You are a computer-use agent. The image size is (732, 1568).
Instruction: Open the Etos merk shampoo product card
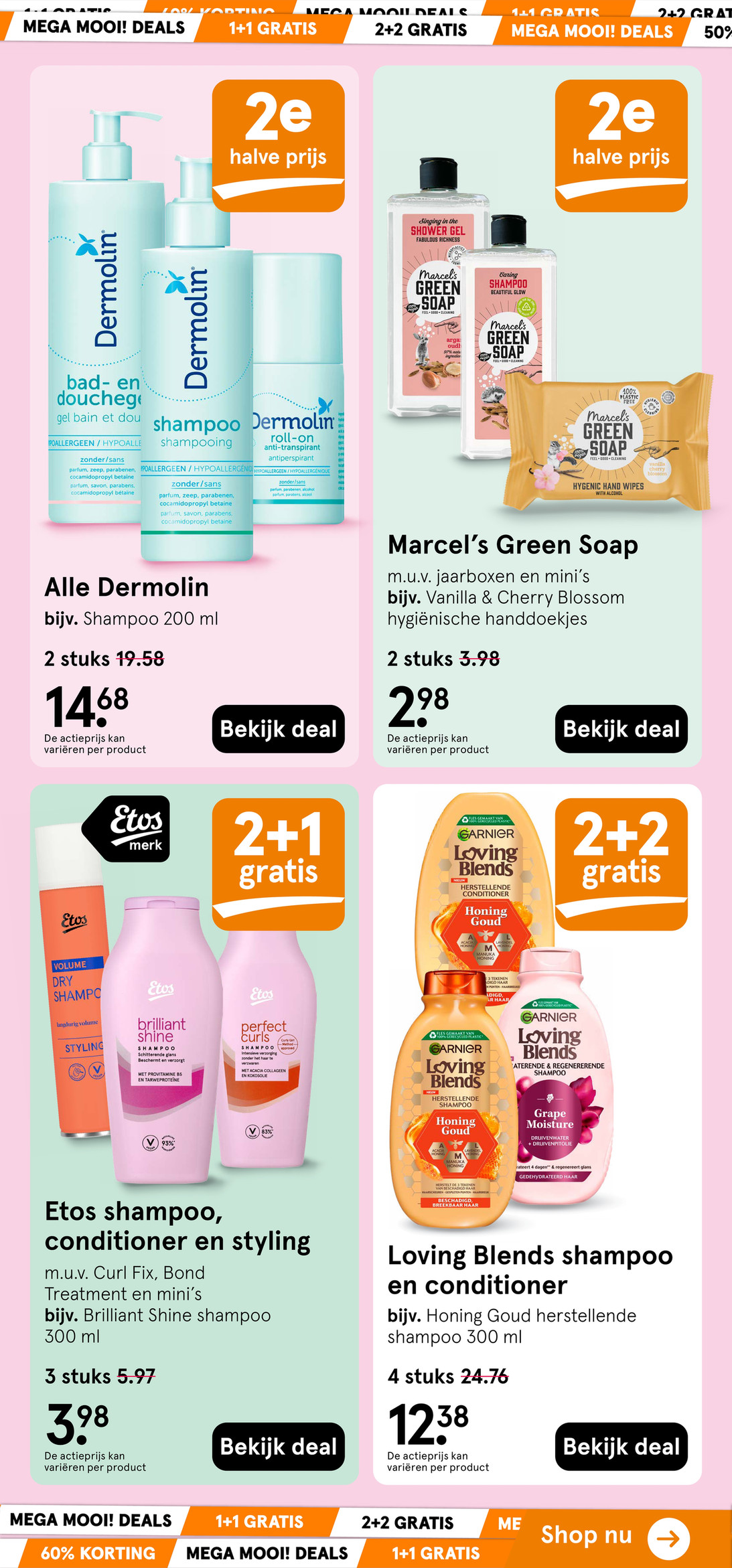[x=194, y=1134]
